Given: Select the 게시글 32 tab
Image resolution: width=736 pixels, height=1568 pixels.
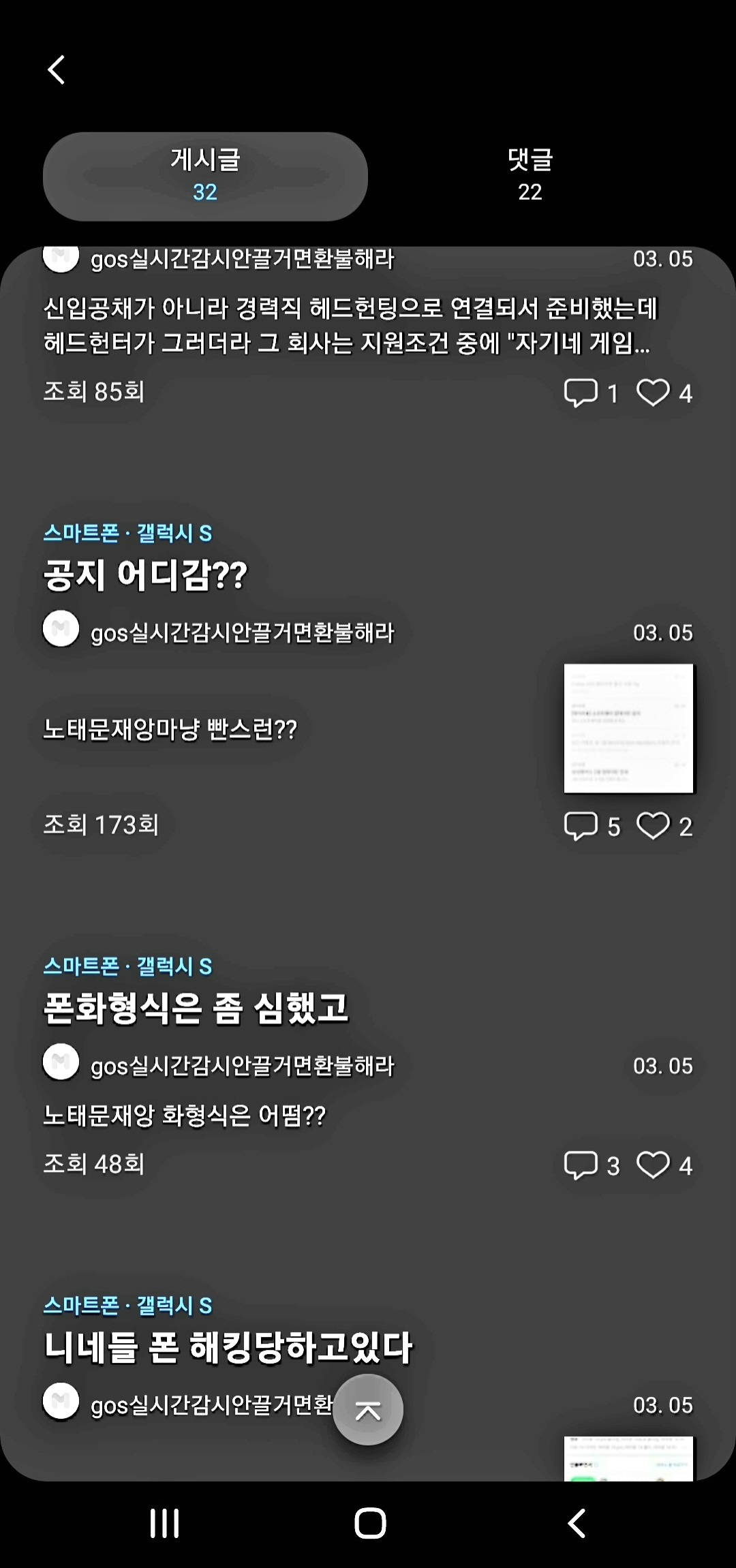Looking at the screenshot, I should pos(205,176).
